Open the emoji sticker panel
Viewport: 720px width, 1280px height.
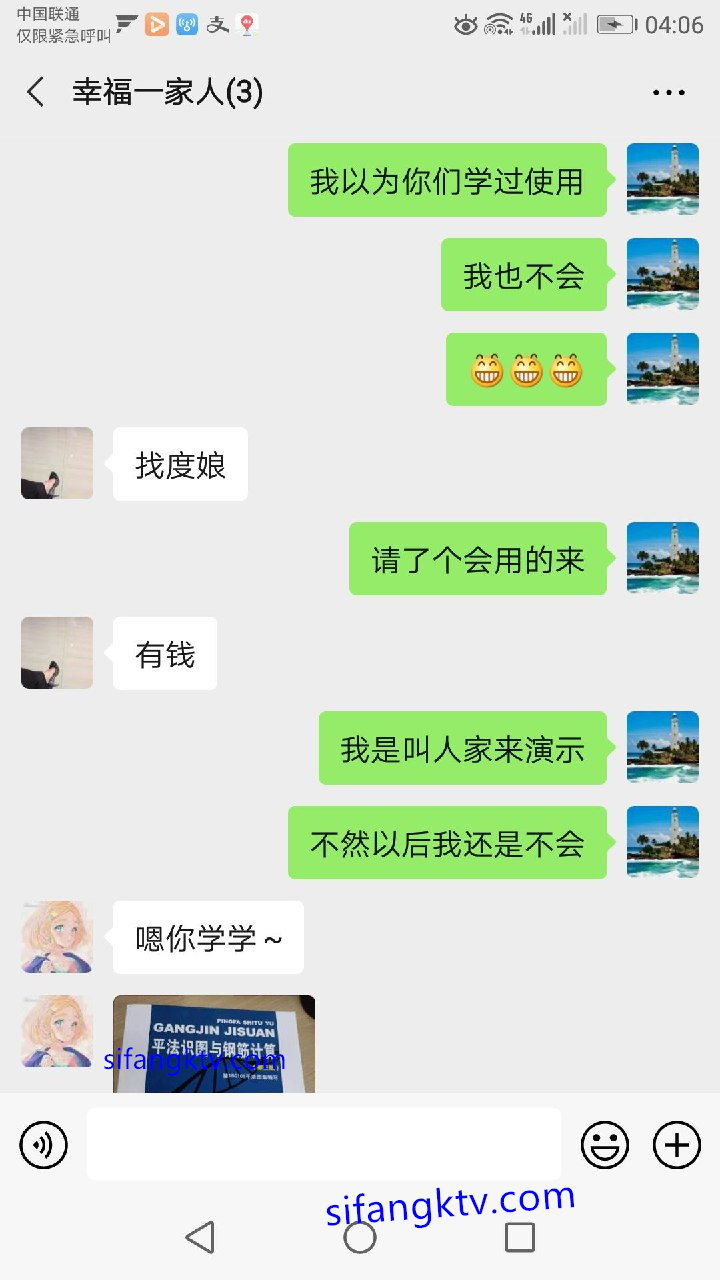tap(605, 1144)
